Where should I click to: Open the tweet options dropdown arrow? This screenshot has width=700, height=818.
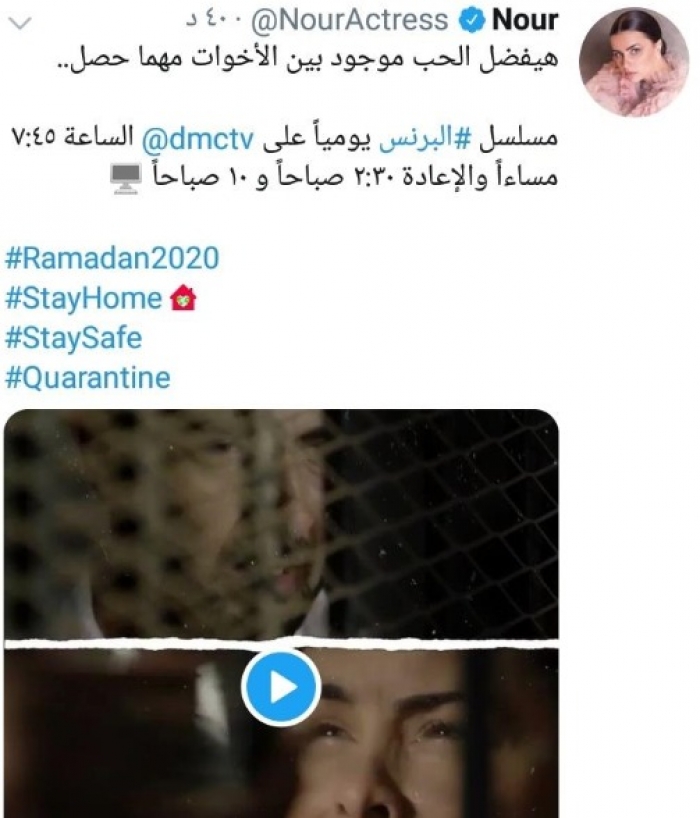click(x=21, y=19)
